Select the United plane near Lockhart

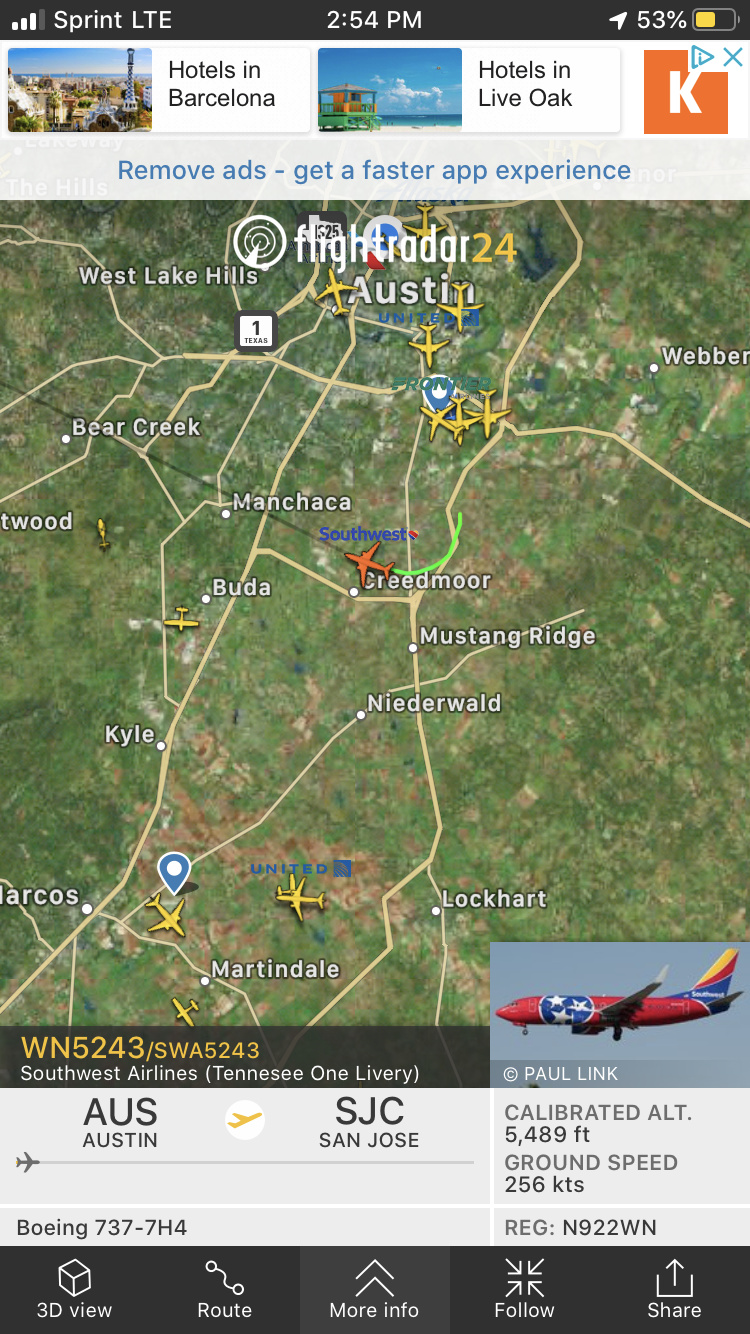click(299, 895)
